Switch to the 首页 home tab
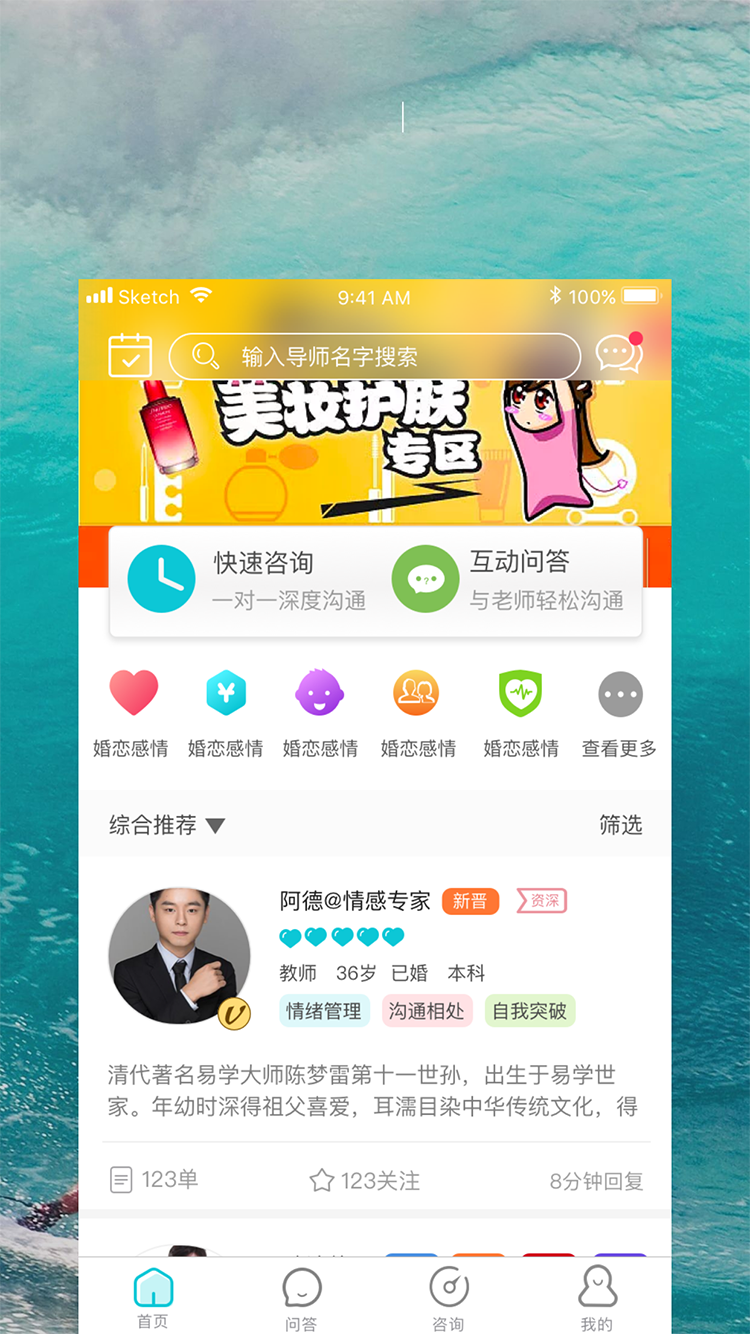The height and width of the screenshot is (1334, 750). (x=153, y=1298)
